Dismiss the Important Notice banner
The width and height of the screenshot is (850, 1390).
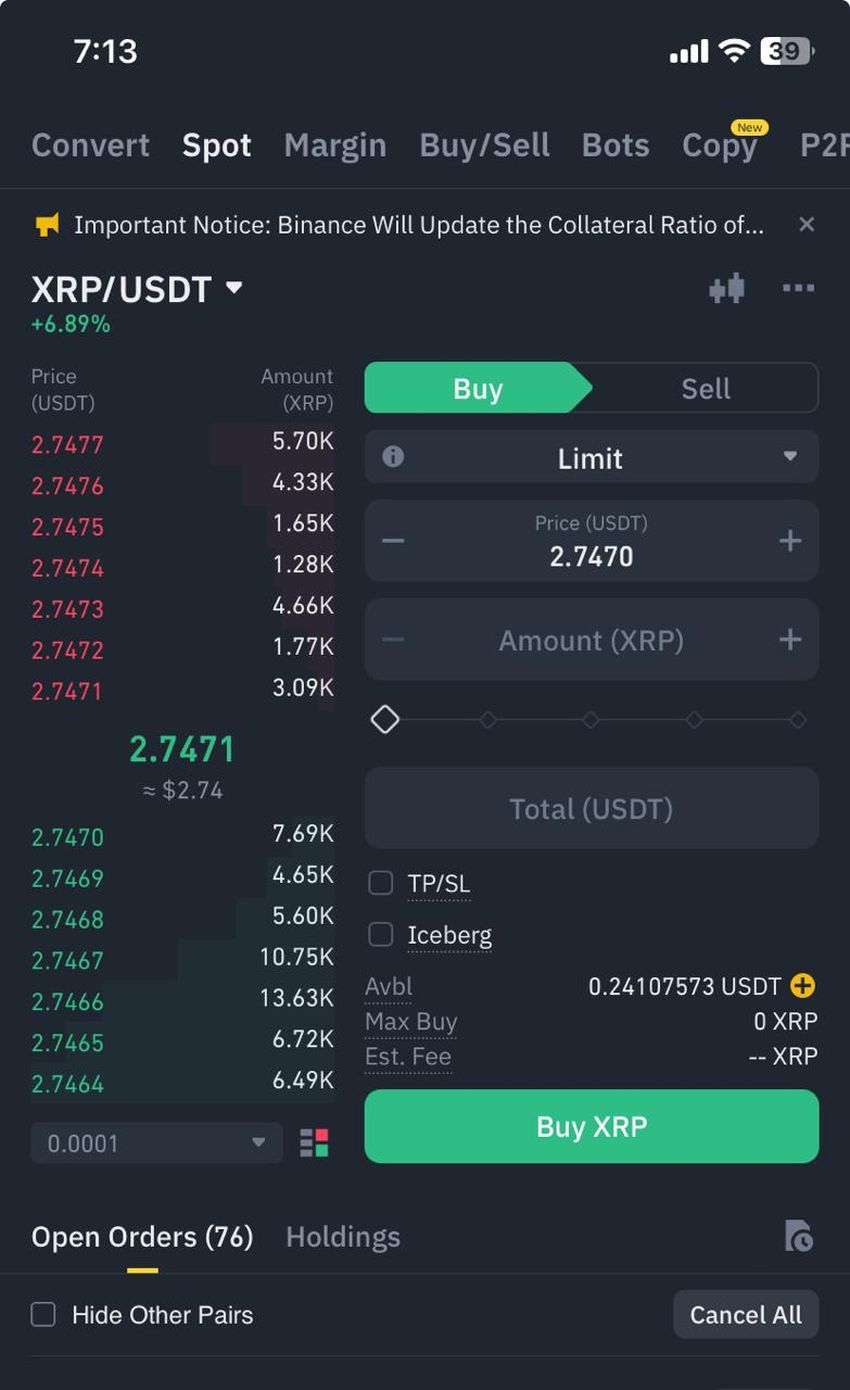(807, 224)
